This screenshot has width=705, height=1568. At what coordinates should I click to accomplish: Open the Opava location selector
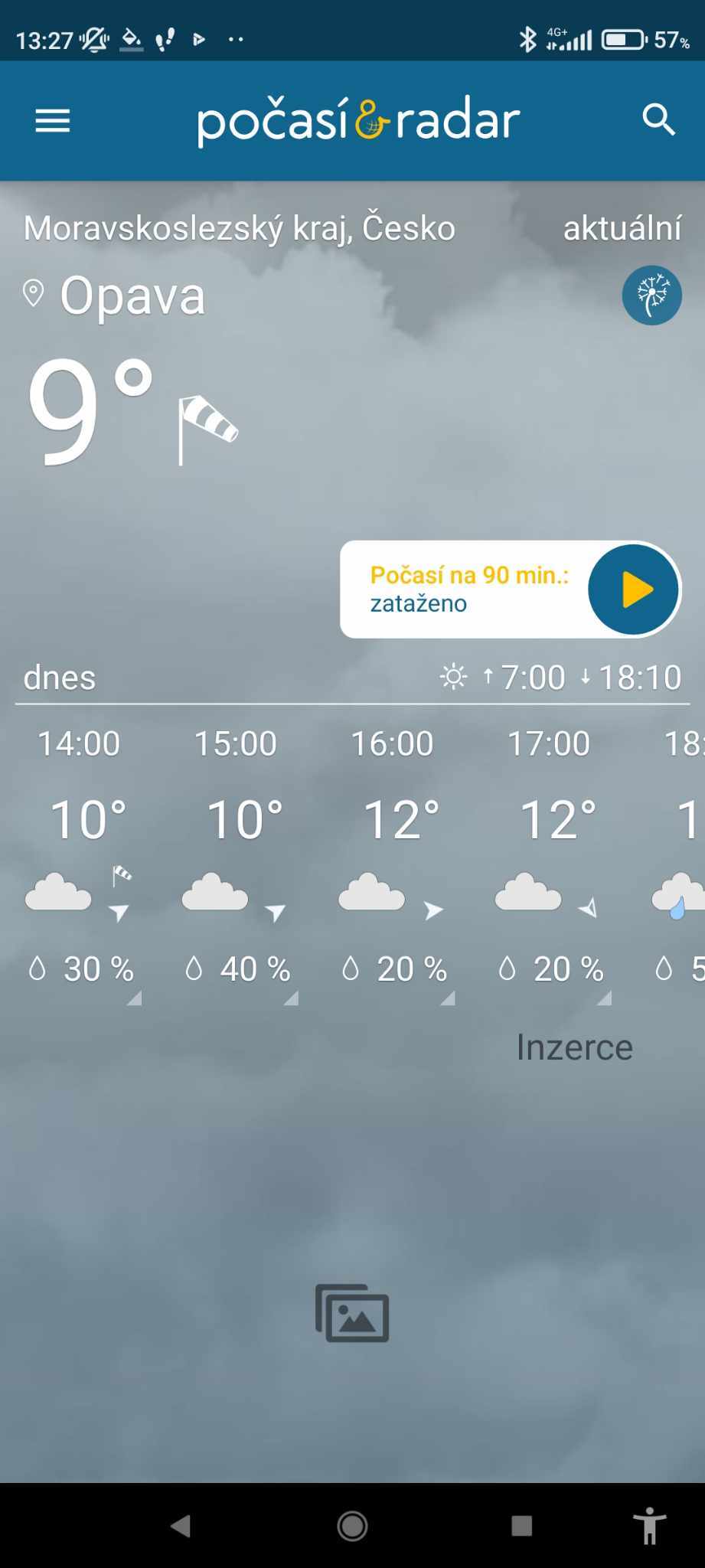(115, 296)
